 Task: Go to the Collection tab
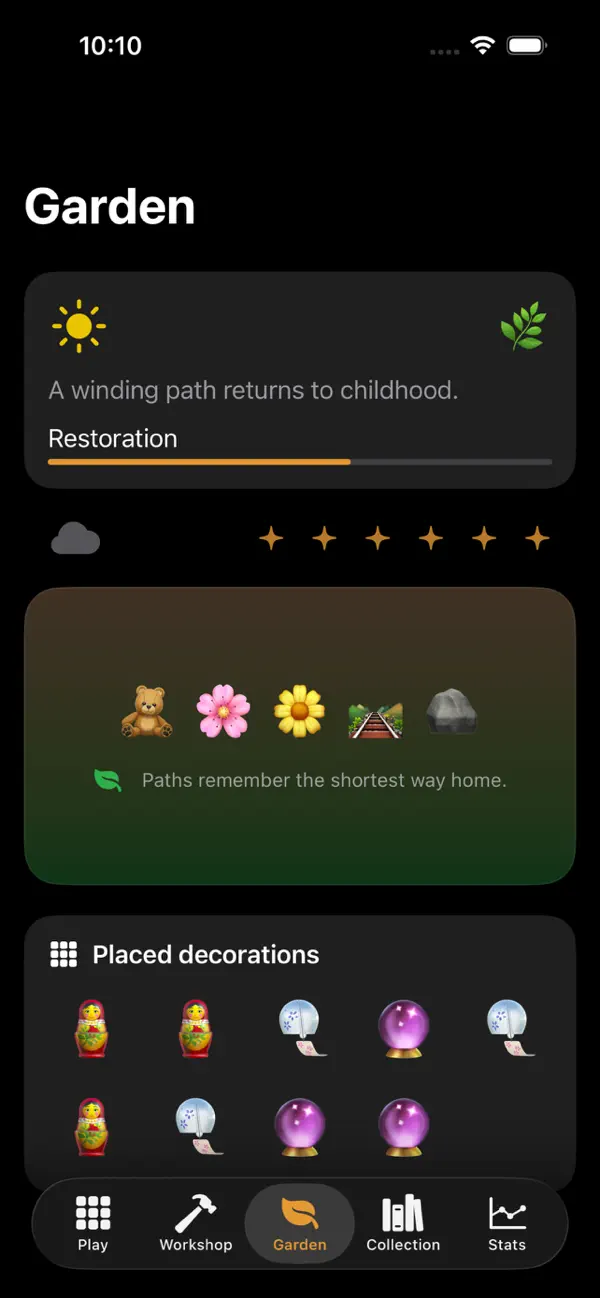(403, 1224)
